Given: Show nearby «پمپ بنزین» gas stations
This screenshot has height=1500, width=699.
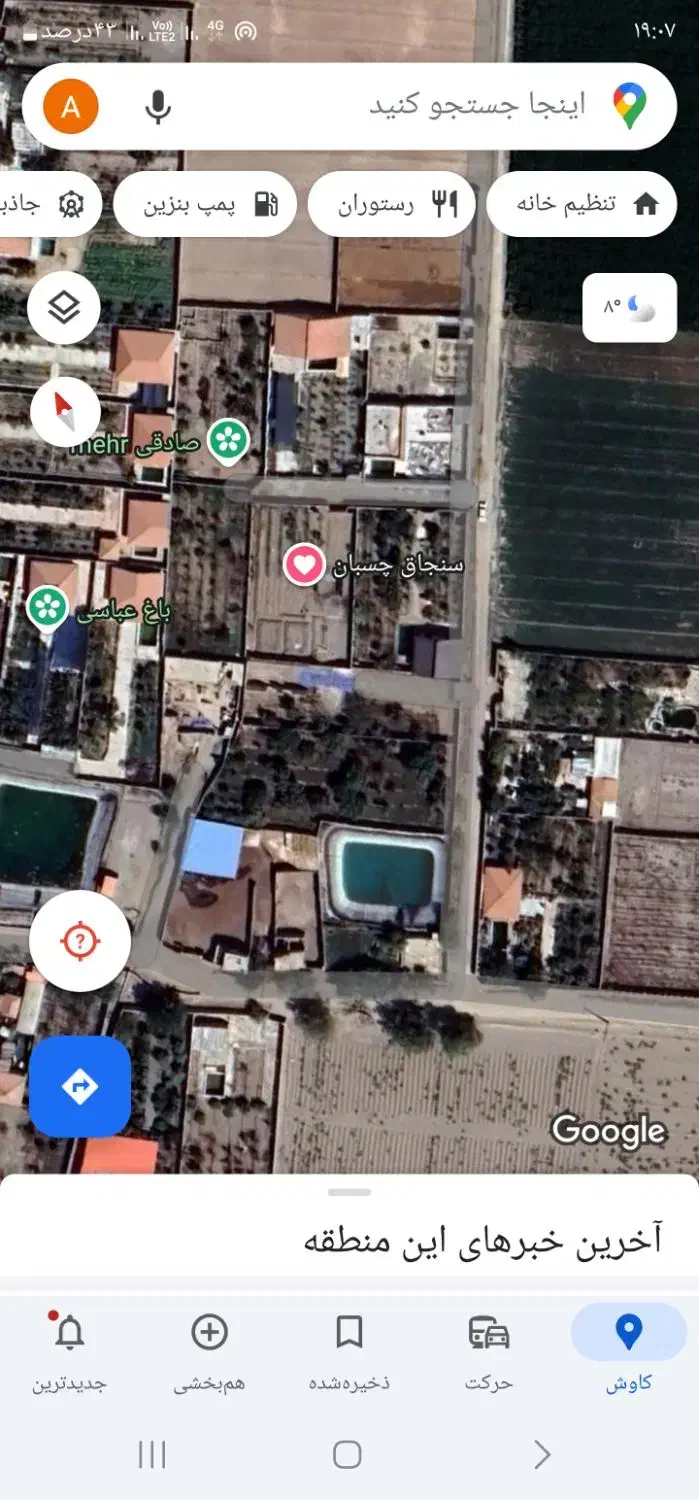Looking at the screenshot, I should pos(205,204).
